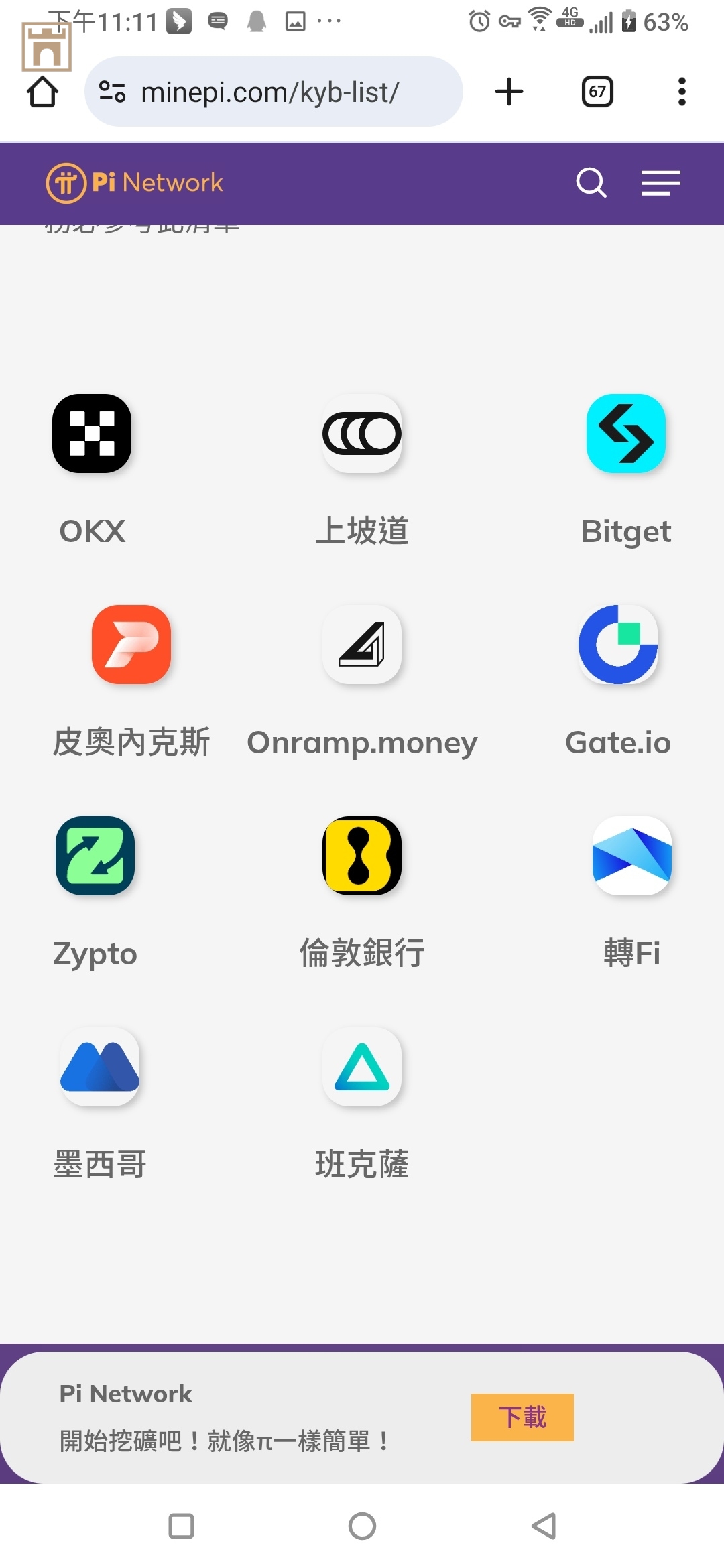Open the Zypto listing
Viewport: 724px width, 1568px height.
(x=95, y=856)
